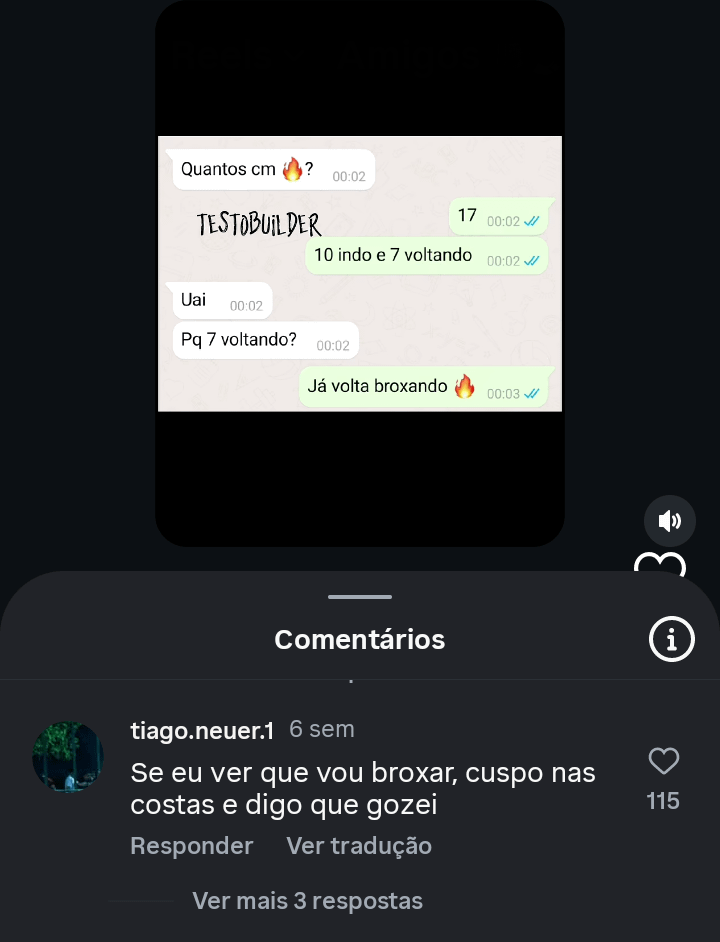
Task: Reply to tiago.neuer.1's comment
Action: coord(192,846)
